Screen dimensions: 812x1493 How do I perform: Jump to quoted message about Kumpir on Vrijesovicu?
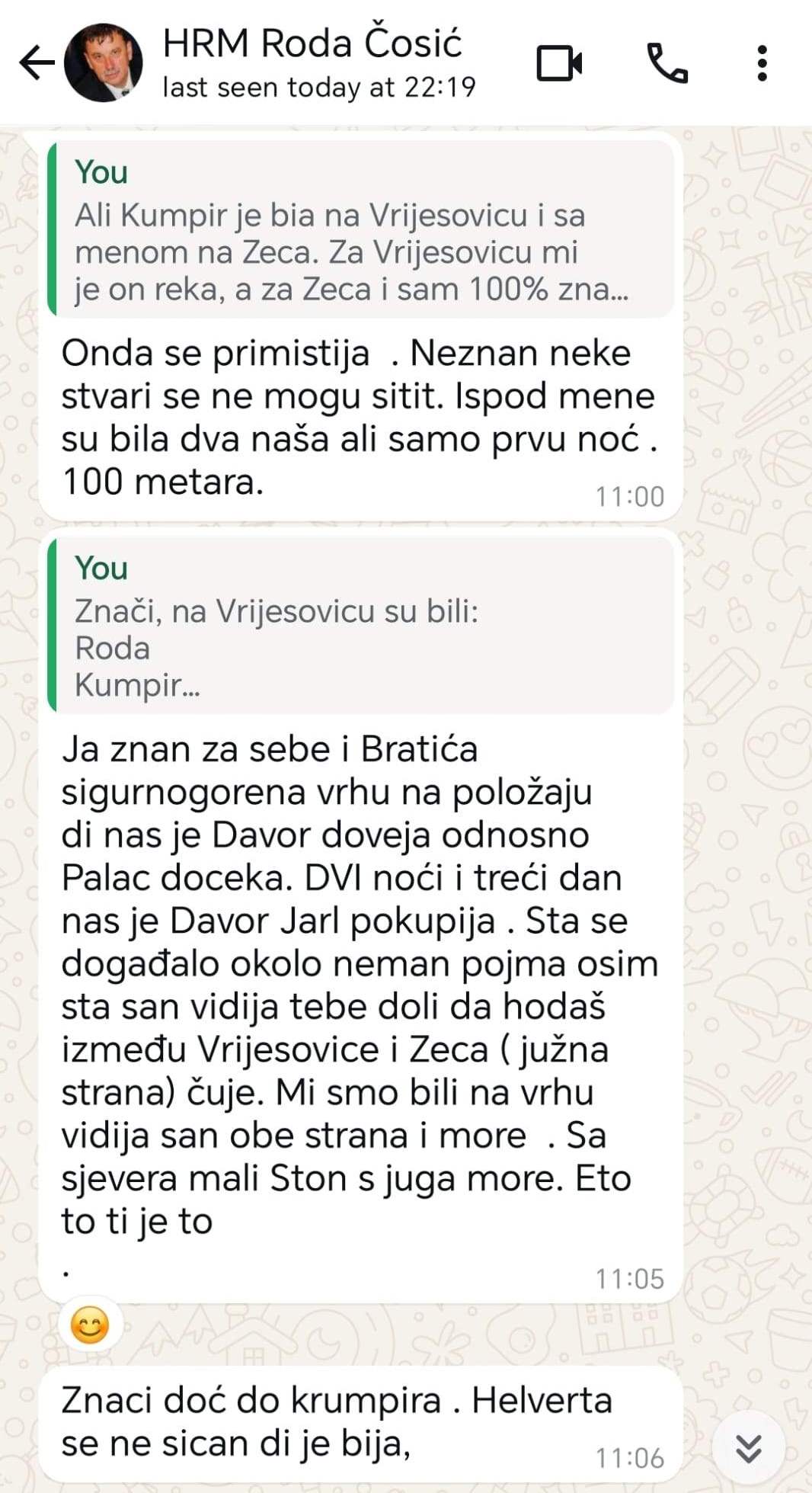click(x=360, y=230)
